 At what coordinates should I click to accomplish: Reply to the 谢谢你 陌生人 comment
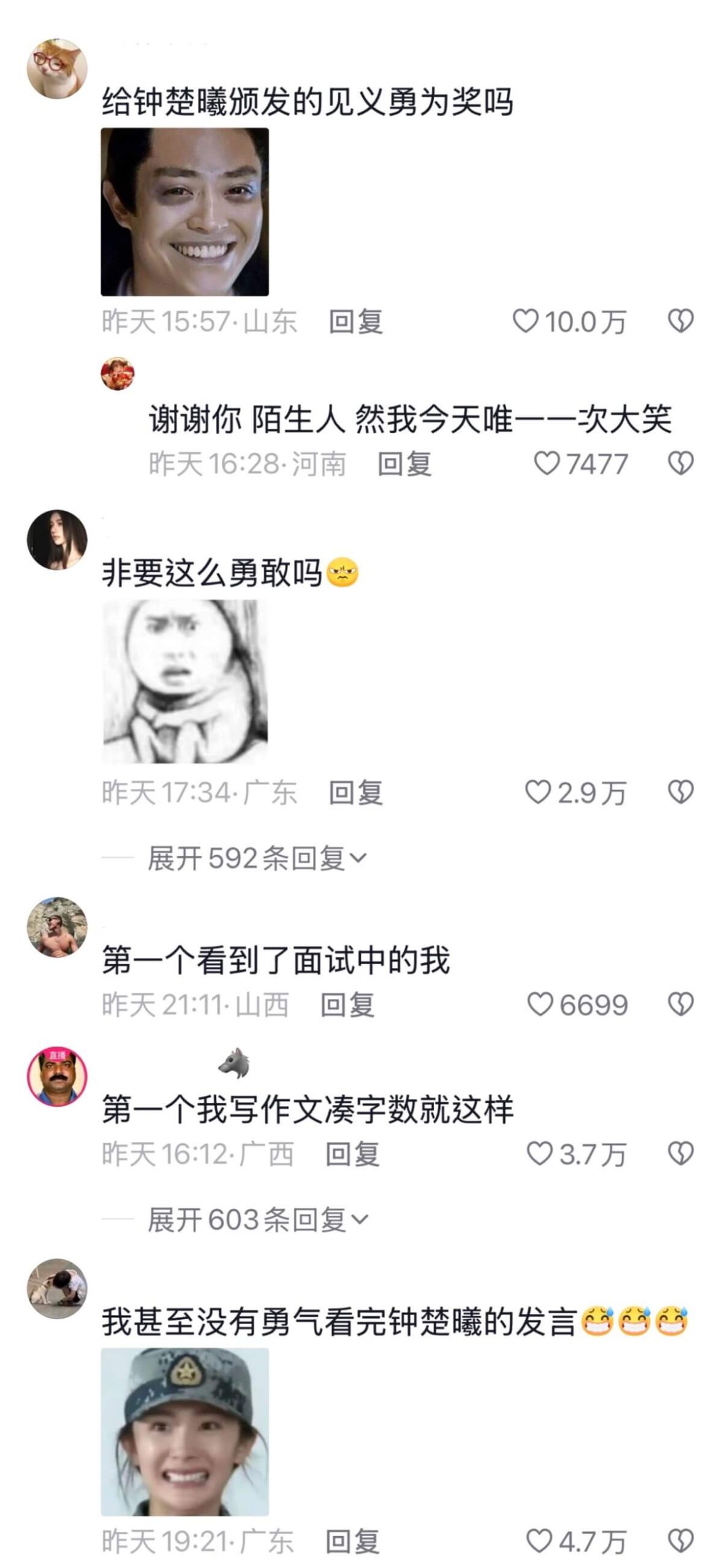[x=404, y=464]
